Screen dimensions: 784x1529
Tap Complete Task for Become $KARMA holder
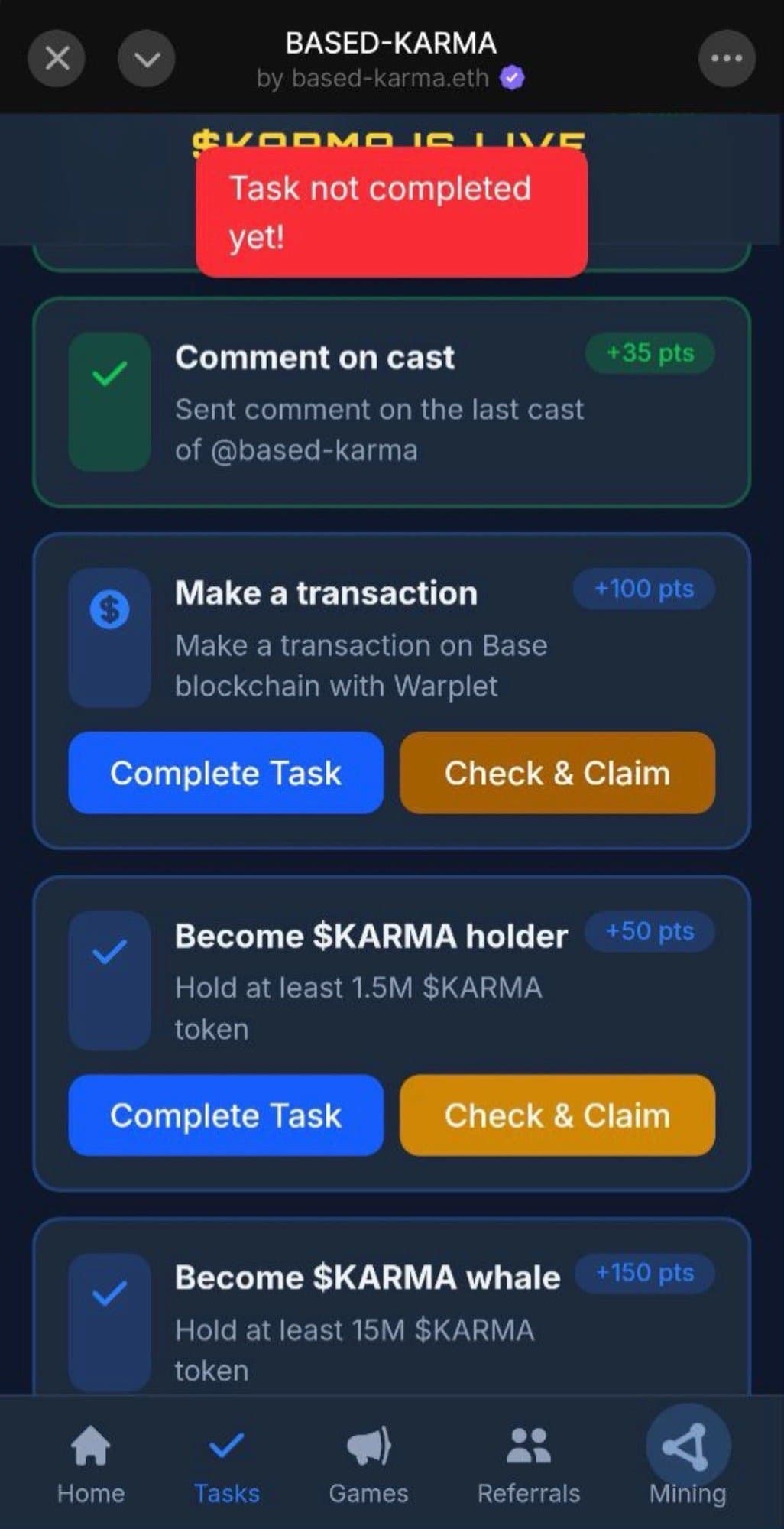pyautogui.click(x=225, y=1115)
